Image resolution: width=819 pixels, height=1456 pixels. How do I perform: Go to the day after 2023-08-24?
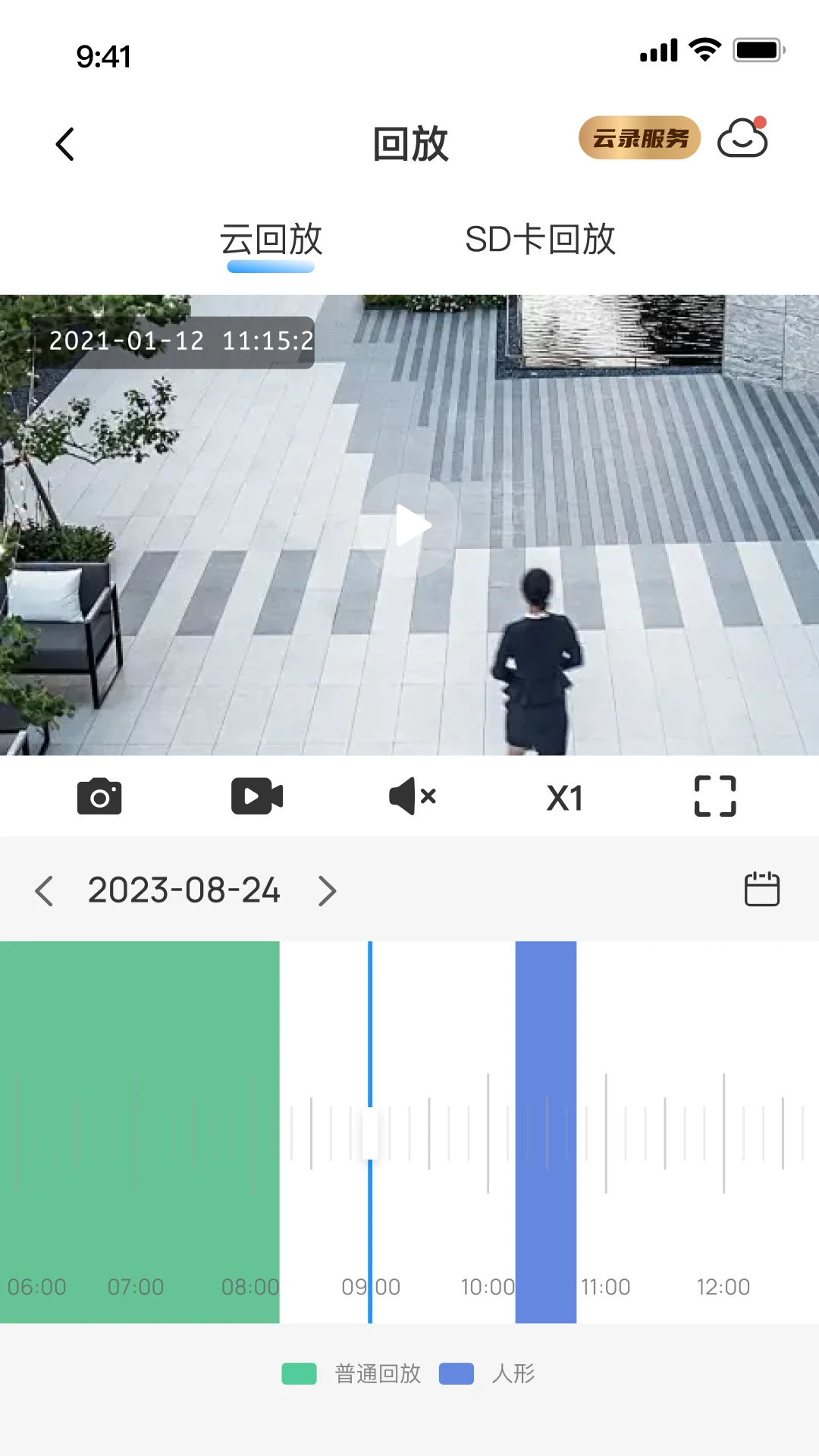(x=327, y=891)
